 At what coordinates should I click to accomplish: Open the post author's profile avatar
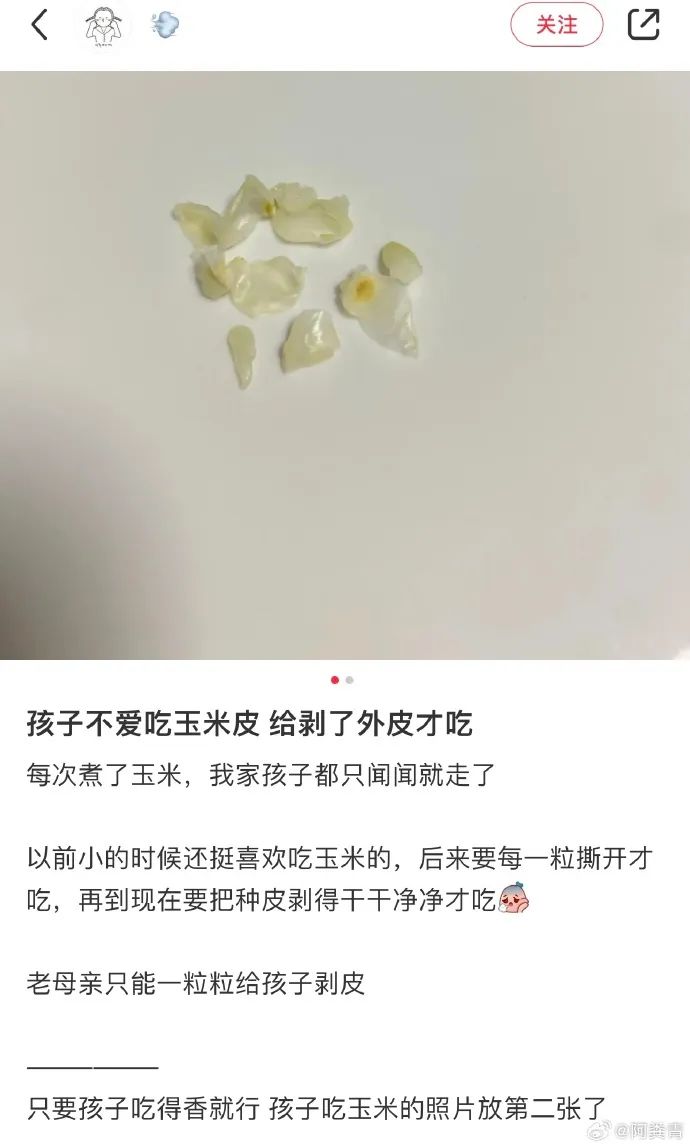pyautogui.click(x=105, y=25)
